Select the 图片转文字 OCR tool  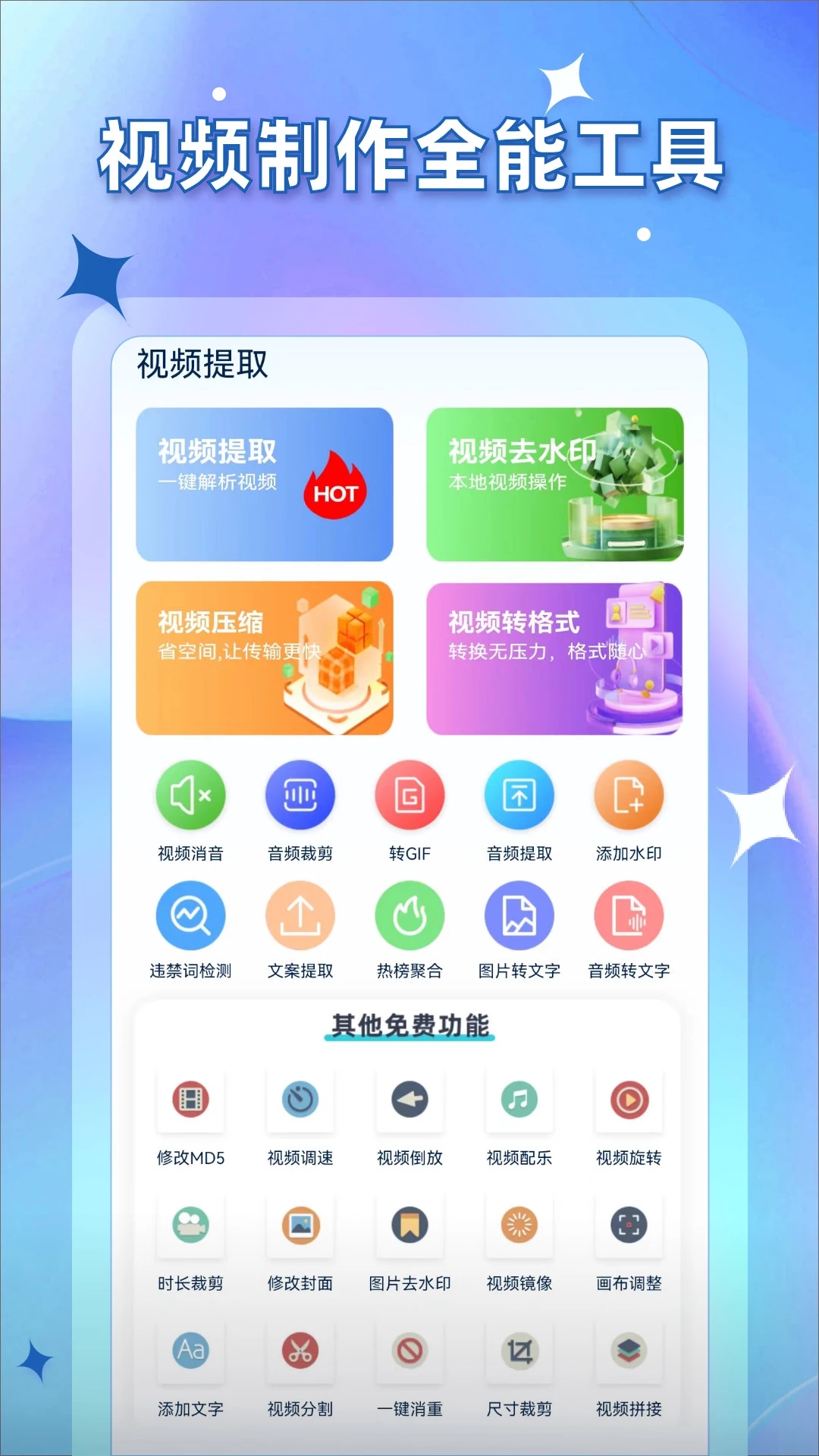[519, 915]
